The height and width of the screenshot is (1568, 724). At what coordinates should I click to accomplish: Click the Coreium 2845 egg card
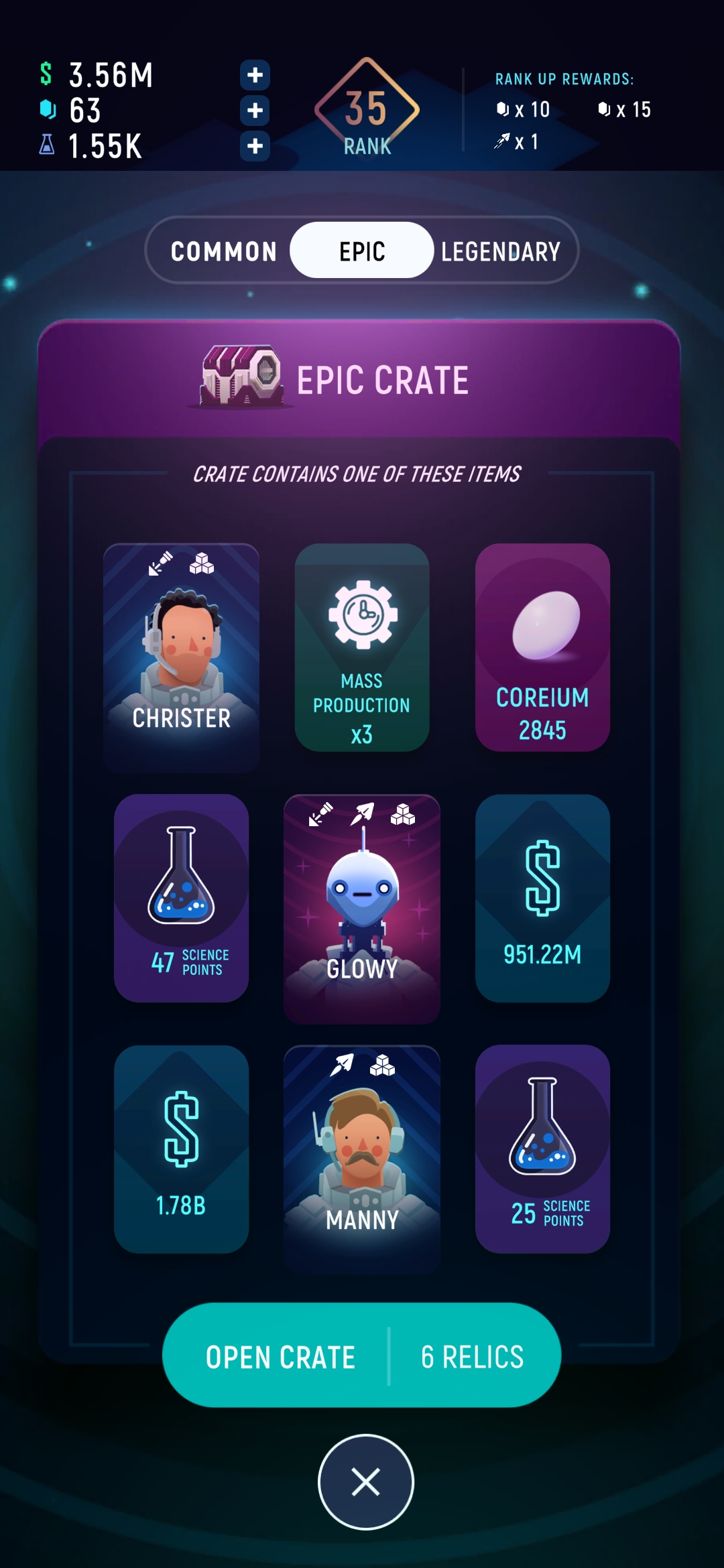tap(543, 650)
